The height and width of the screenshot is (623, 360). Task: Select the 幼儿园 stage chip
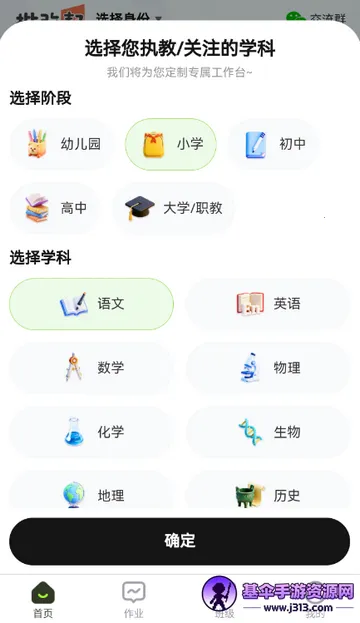click(x=63, y=144)
